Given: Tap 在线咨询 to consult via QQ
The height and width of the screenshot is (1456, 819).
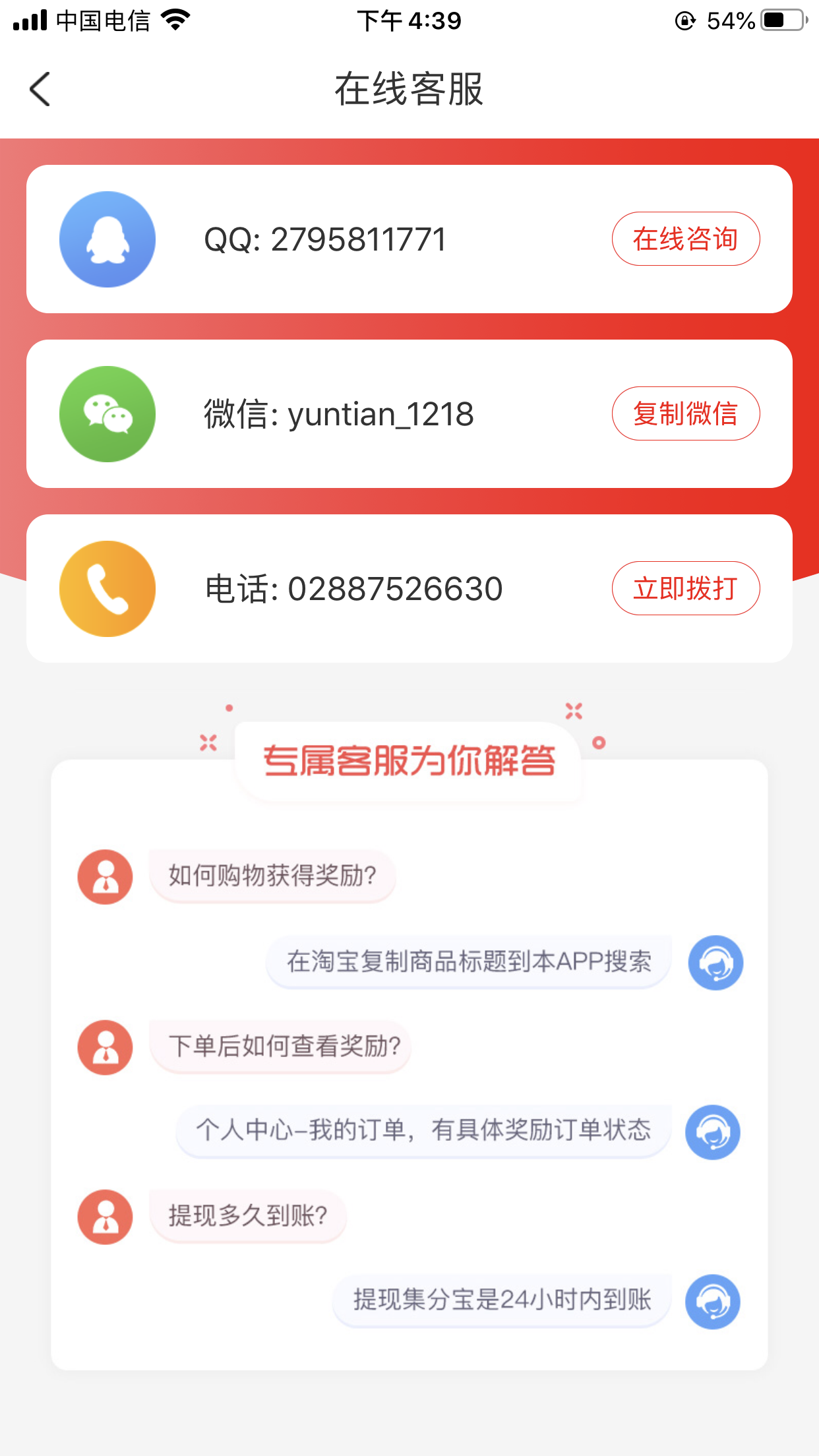Looking at the screenshot, I should coord(686,239).
